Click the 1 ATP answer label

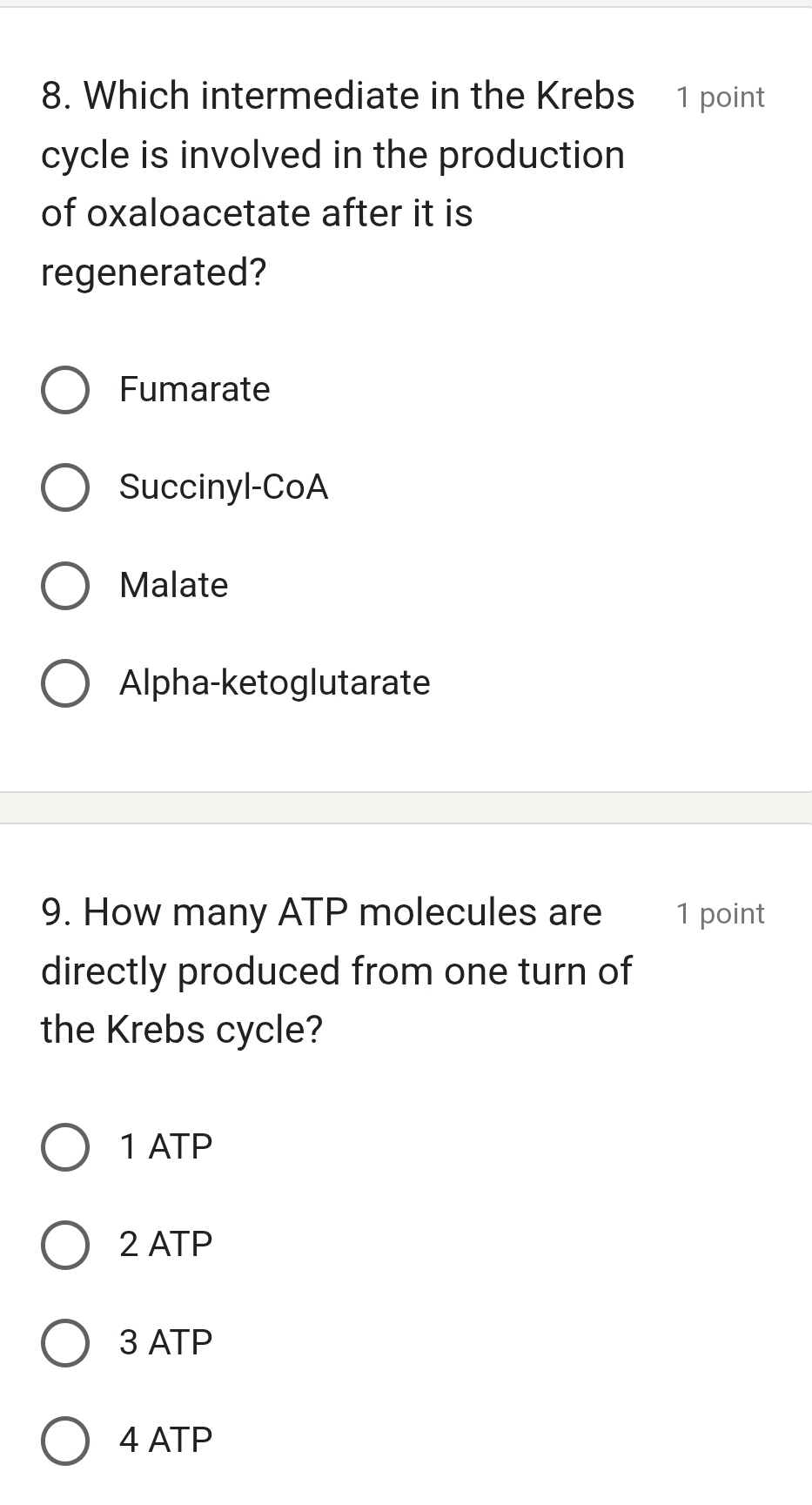pos(164,1147)
